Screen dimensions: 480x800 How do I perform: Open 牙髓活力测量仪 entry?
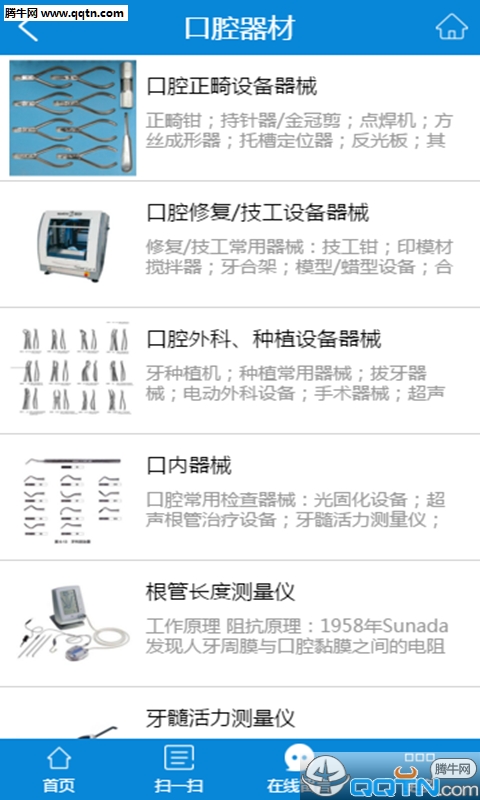click(240, 713)
